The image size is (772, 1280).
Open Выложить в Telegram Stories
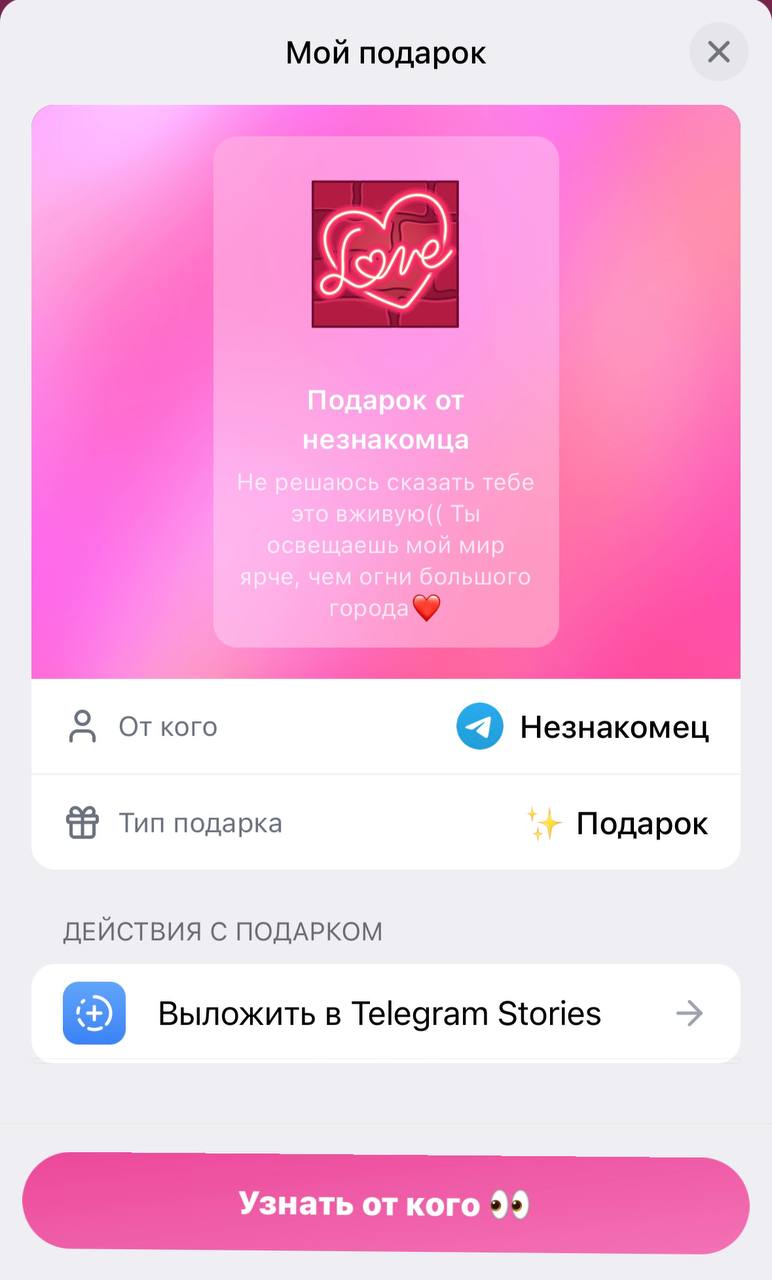tap(385, 1013)
